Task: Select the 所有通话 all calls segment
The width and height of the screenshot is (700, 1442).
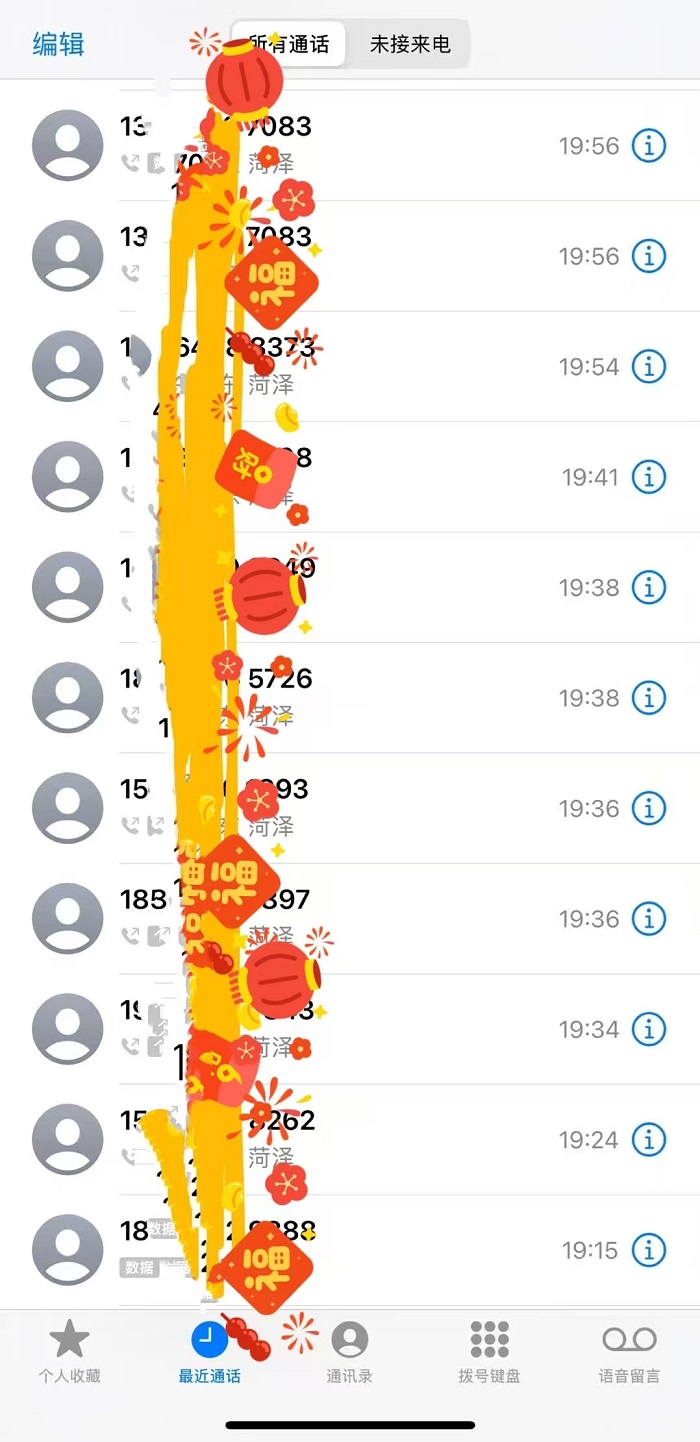Action: [x=290, y=44]
